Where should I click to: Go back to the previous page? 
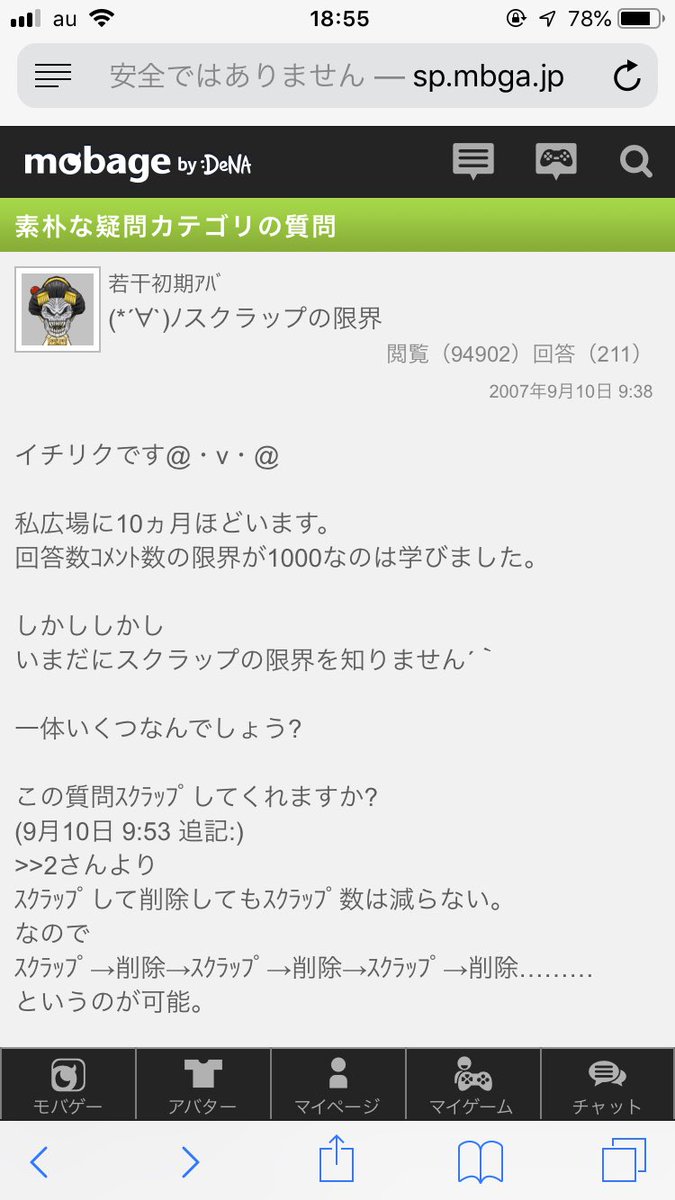(x=39, y=1161)
